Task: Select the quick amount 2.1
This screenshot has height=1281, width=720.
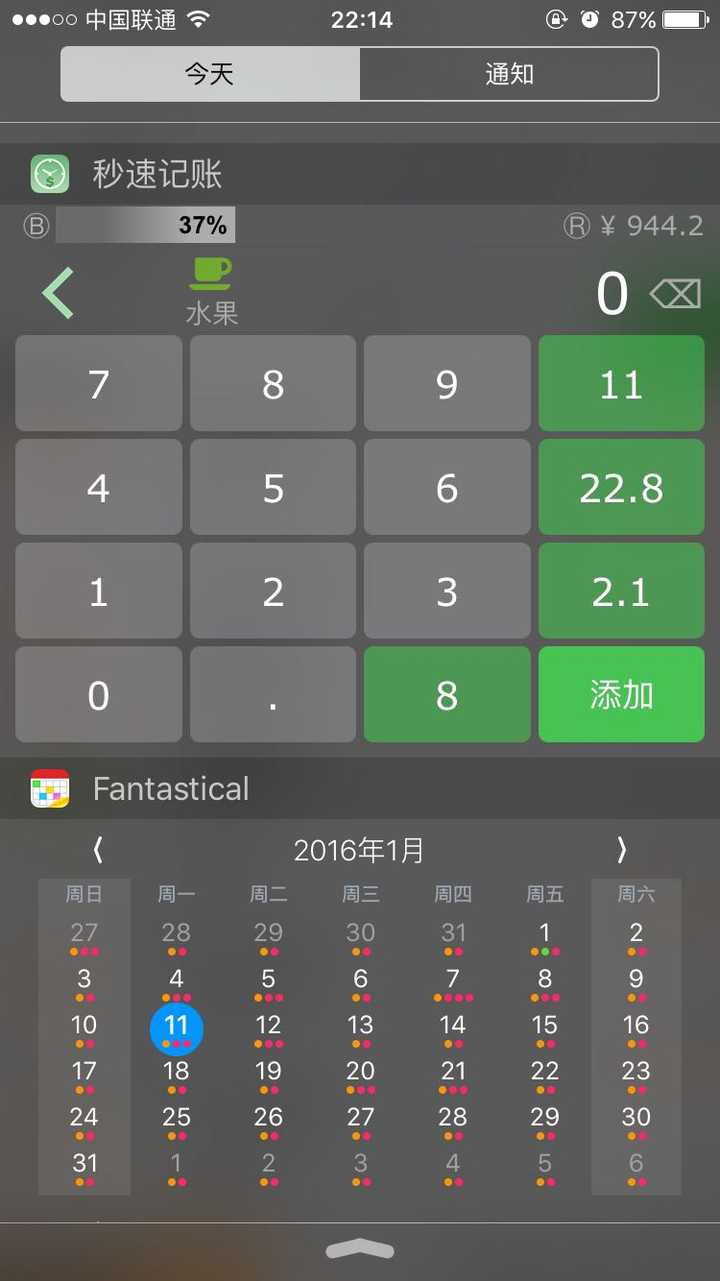Action: pyautogui.click(x=621, y=592)
